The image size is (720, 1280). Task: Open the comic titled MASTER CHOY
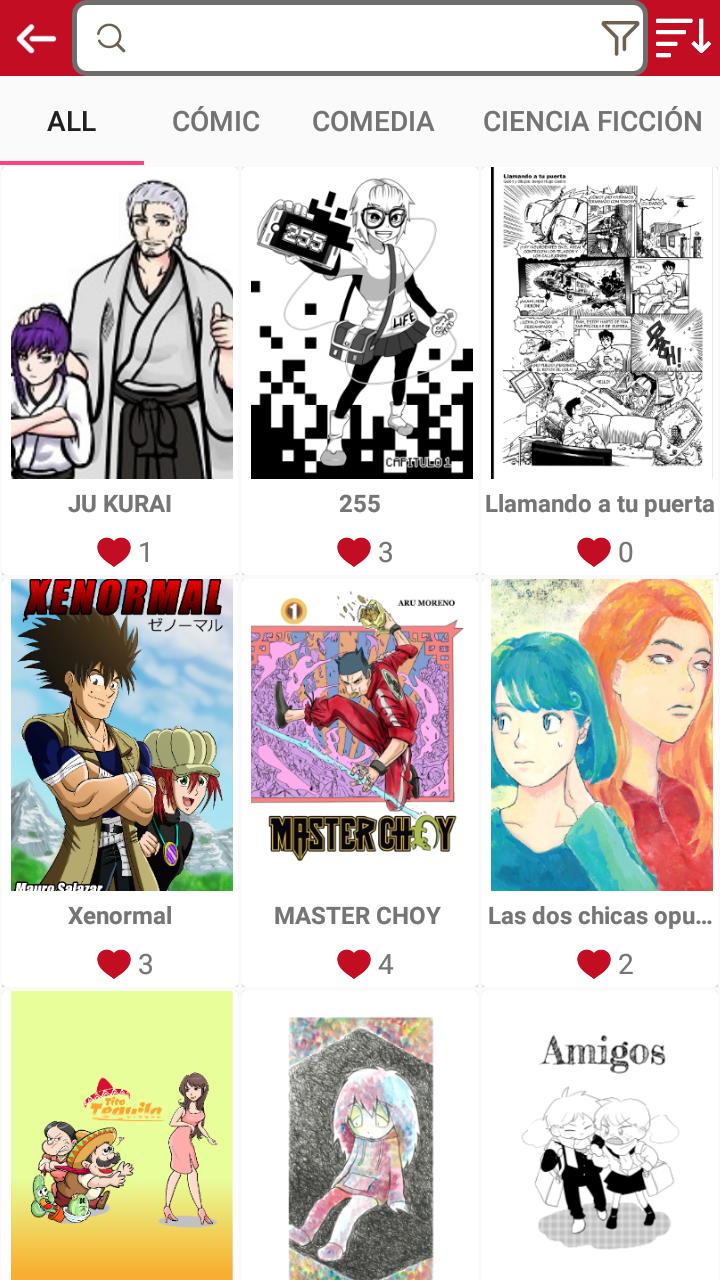coord(358,733)
